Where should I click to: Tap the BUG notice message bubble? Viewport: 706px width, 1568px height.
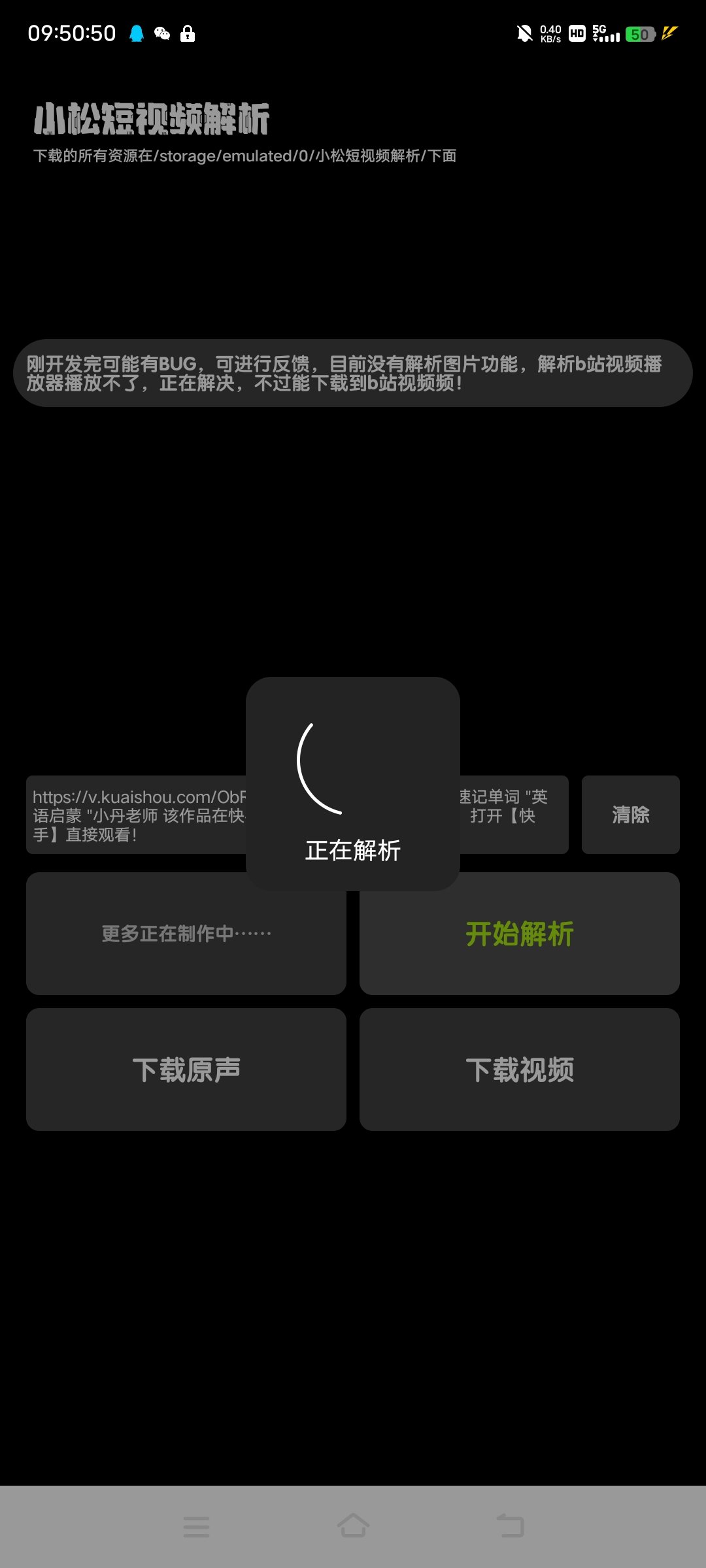point(353,374)
